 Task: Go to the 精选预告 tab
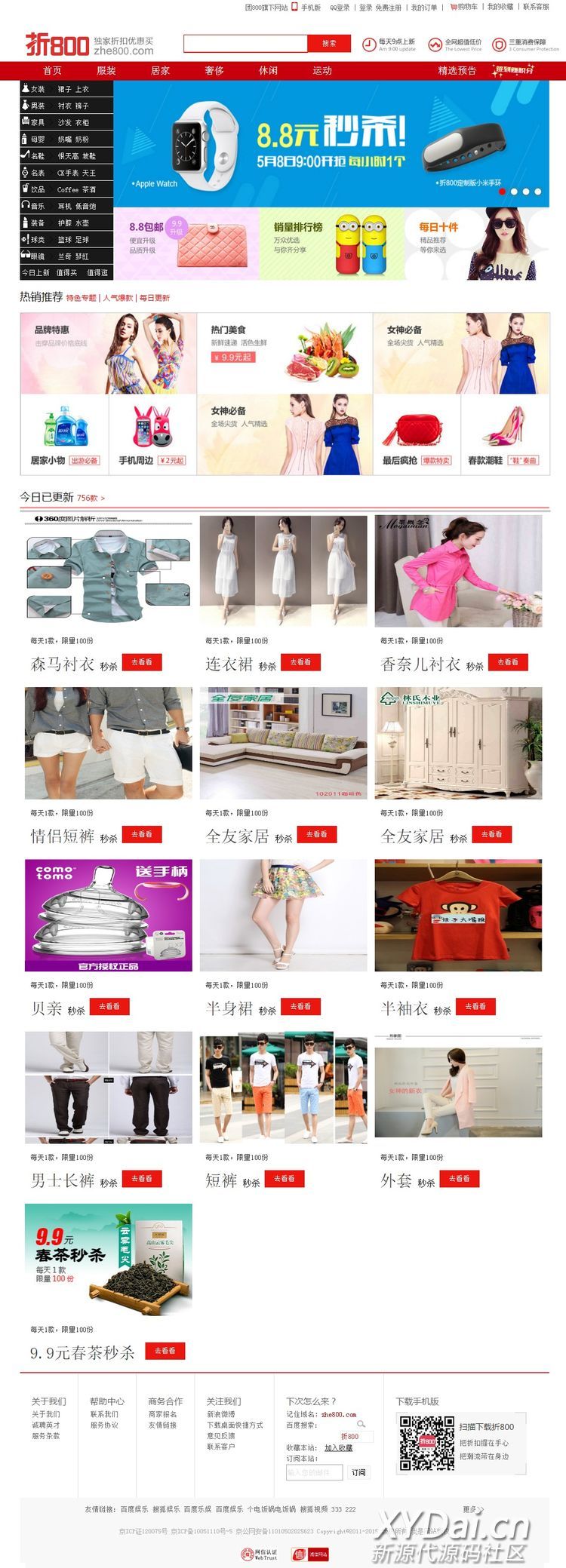[457, 70]
